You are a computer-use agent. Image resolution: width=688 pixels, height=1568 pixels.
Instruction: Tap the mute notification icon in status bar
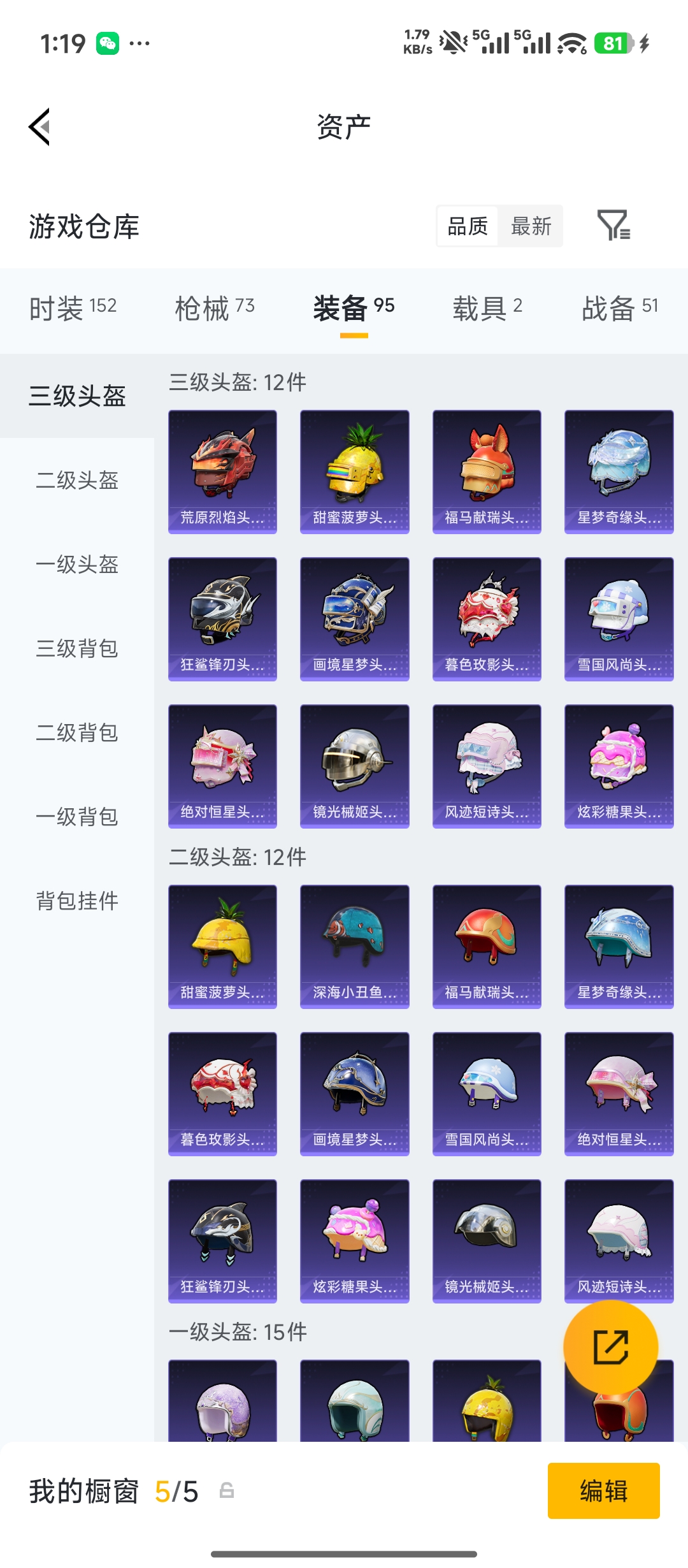[452, 43]
